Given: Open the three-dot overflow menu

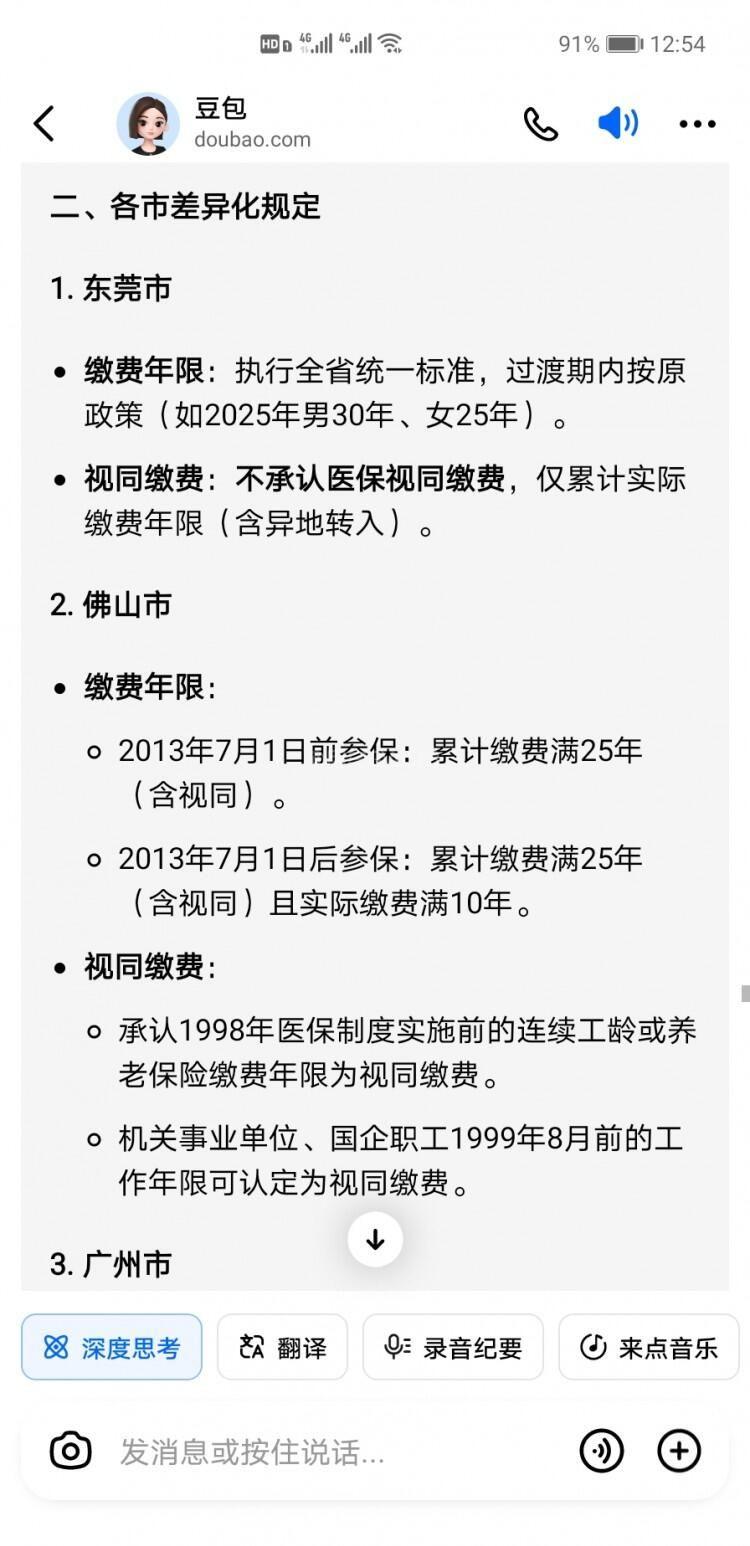Looking at the screenshot, I should click(697, 124).
